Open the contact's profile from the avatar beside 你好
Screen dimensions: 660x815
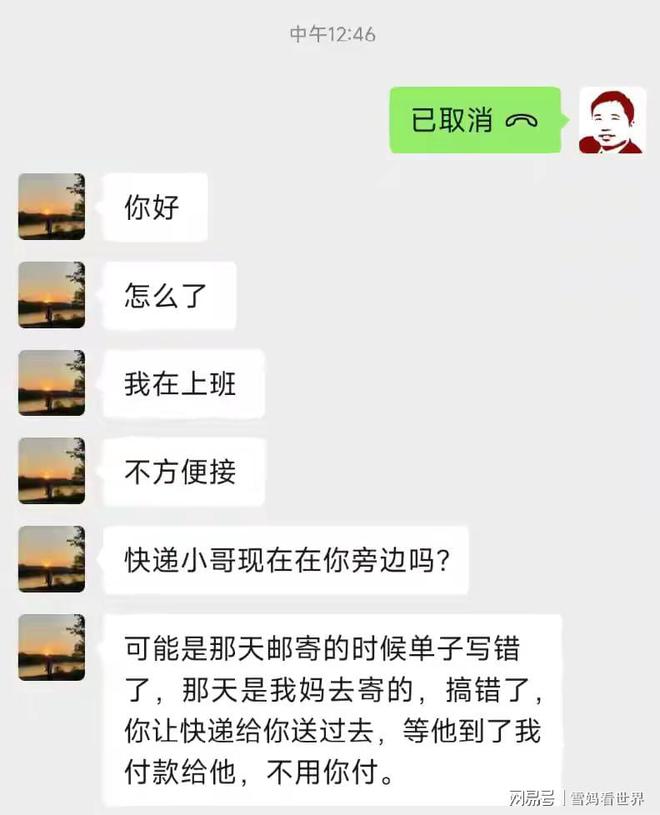(51, 206)
